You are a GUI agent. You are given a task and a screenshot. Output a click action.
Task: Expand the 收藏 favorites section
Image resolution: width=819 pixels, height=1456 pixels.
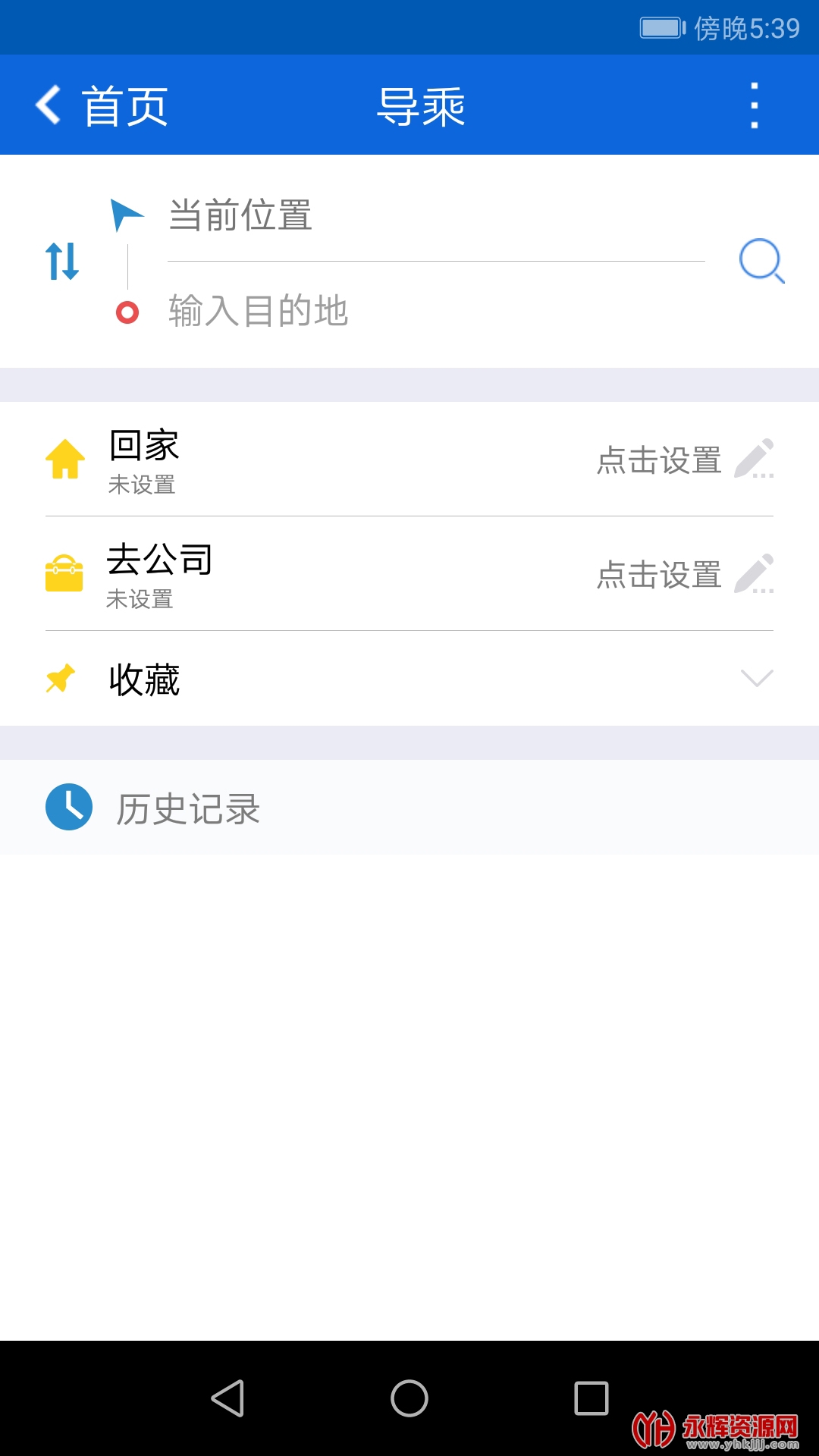(756, 678)
